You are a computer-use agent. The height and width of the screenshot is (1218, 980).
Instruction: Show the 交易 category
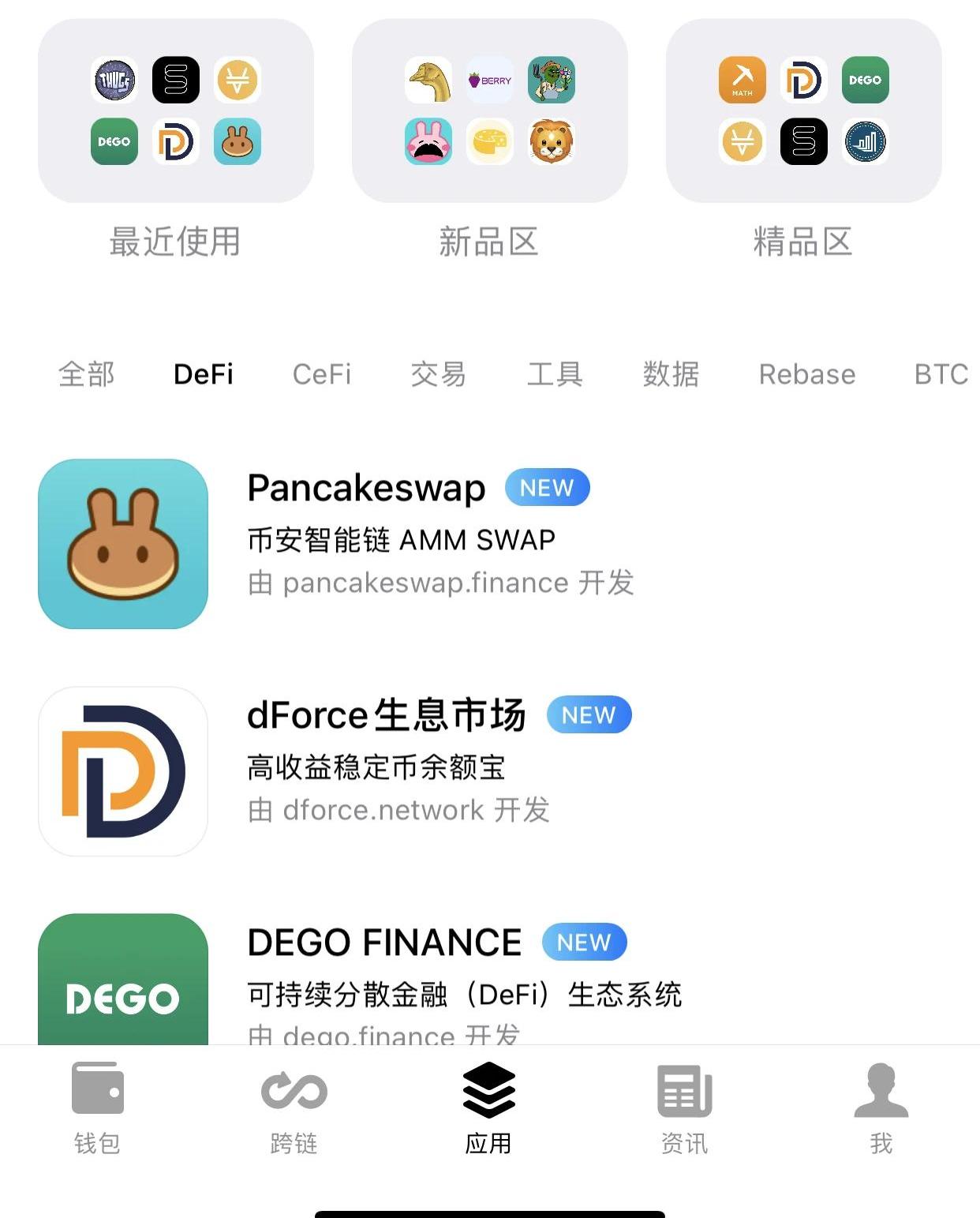[439, 374]
